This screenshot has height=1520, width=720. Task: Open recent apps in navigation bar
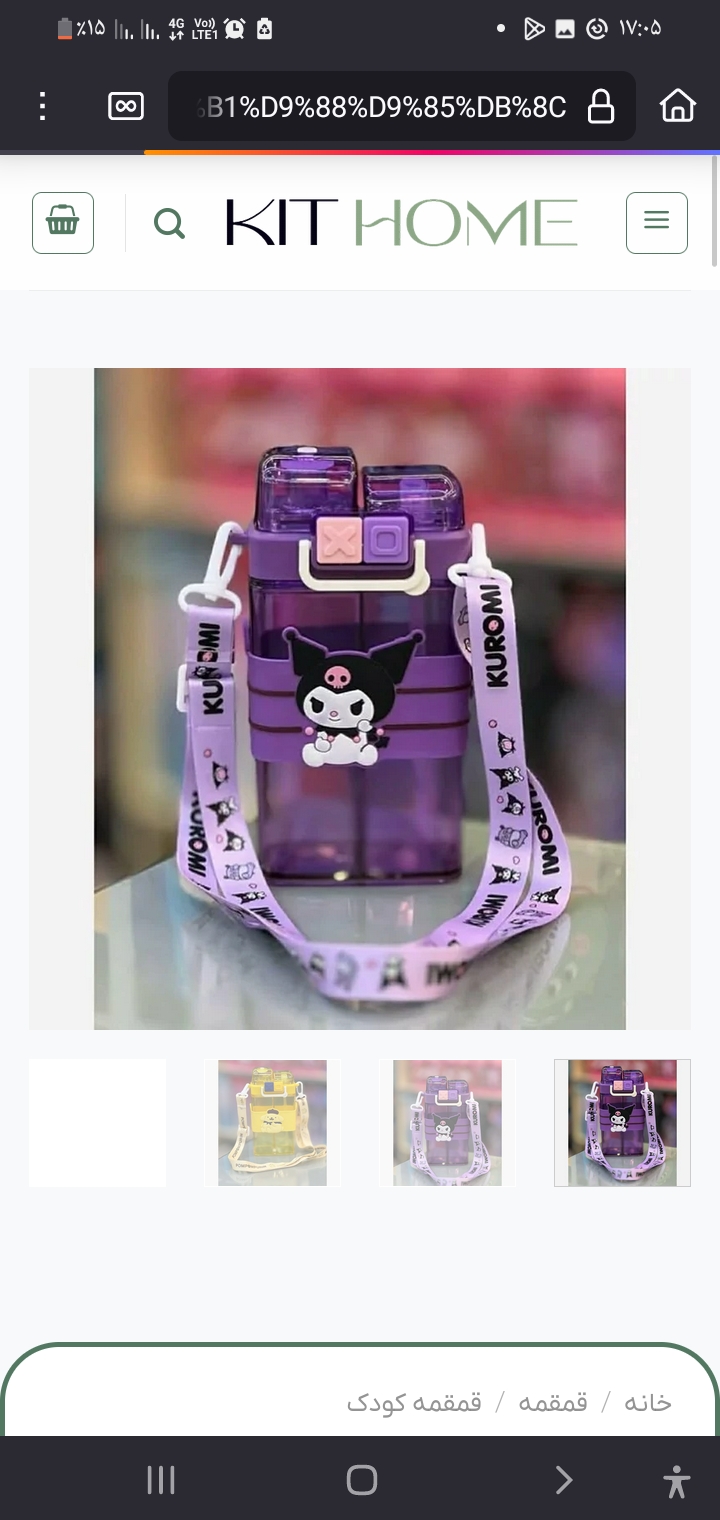(x=160, y=1480)
